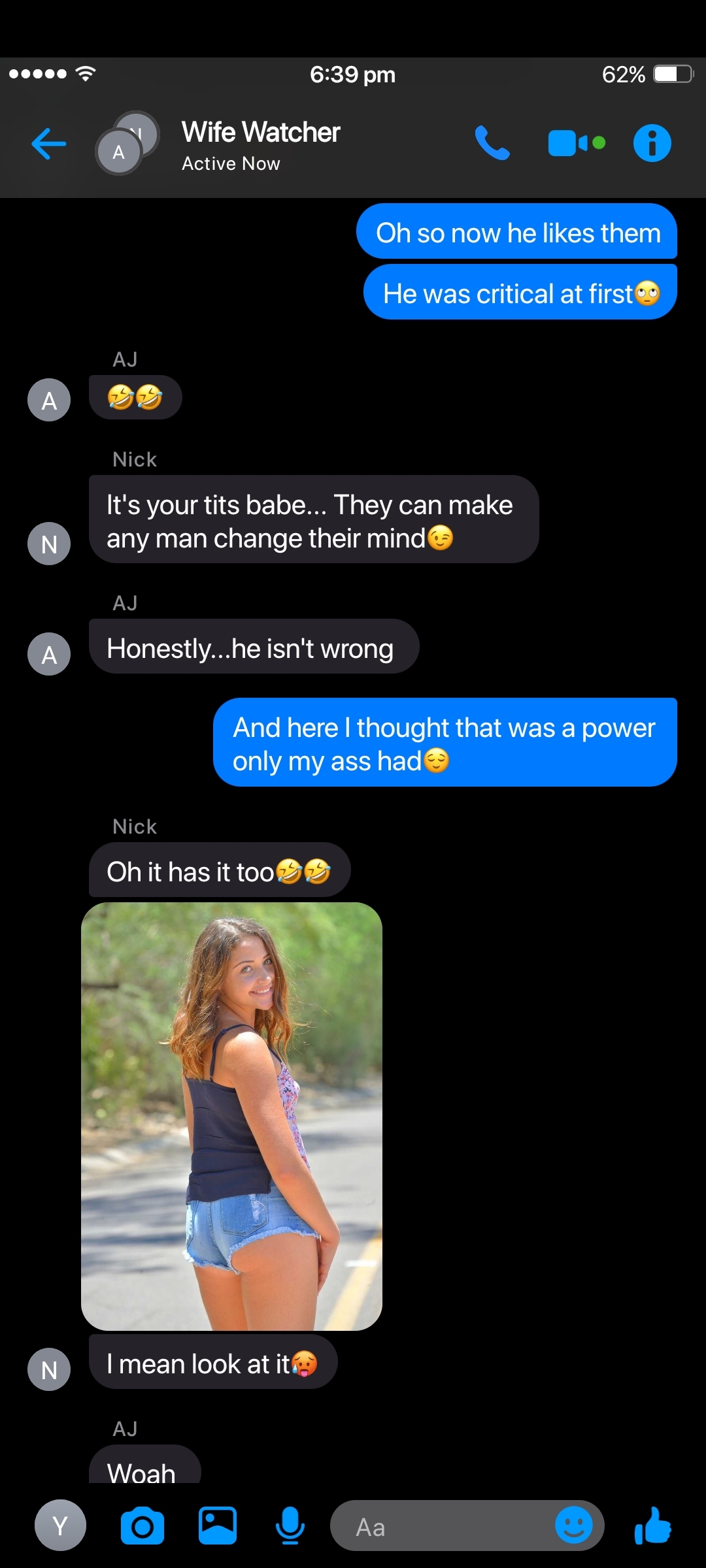Open the photo Nick sent
Image resolution: width=706 pixels, height=1568 pixels.
pyautogui.click(x=231, y=1116)
